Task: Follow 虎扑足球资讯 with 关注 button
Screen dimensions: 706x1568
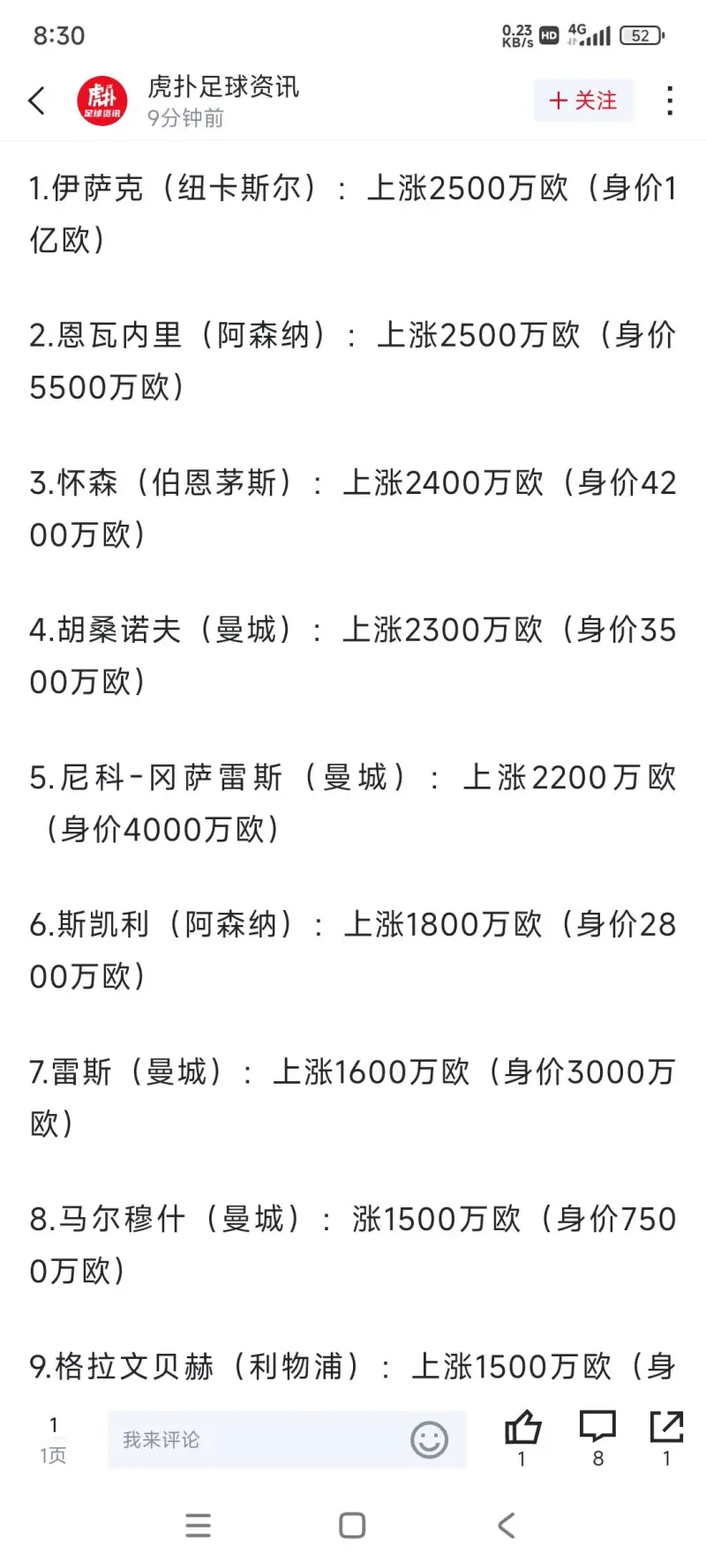Action: click(583, 101)
